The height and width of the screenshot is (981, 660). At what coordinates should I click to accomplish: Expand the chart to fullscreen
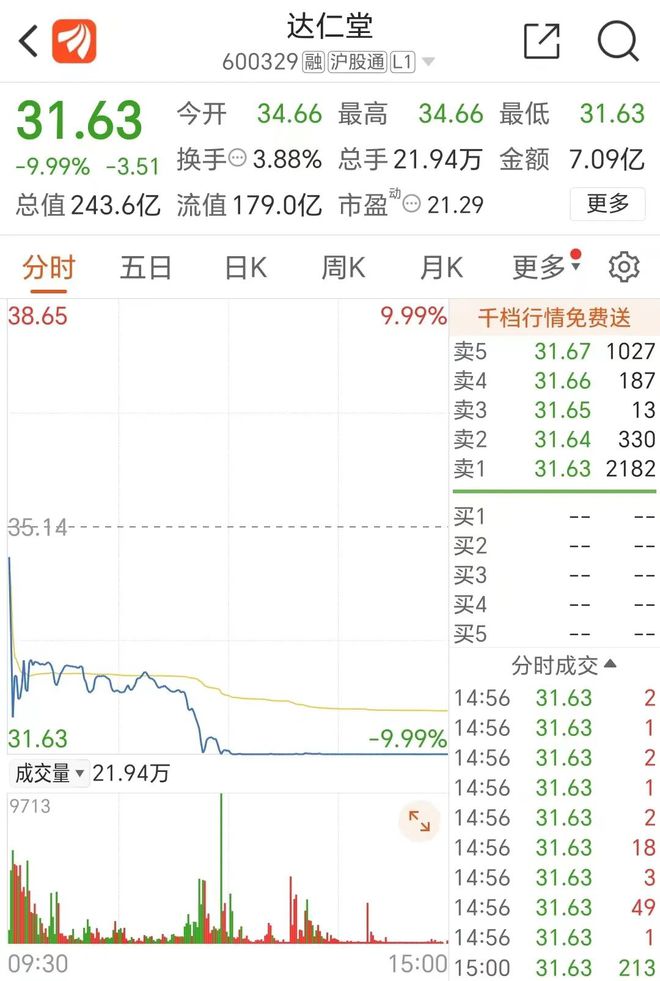tap(419, 822)
